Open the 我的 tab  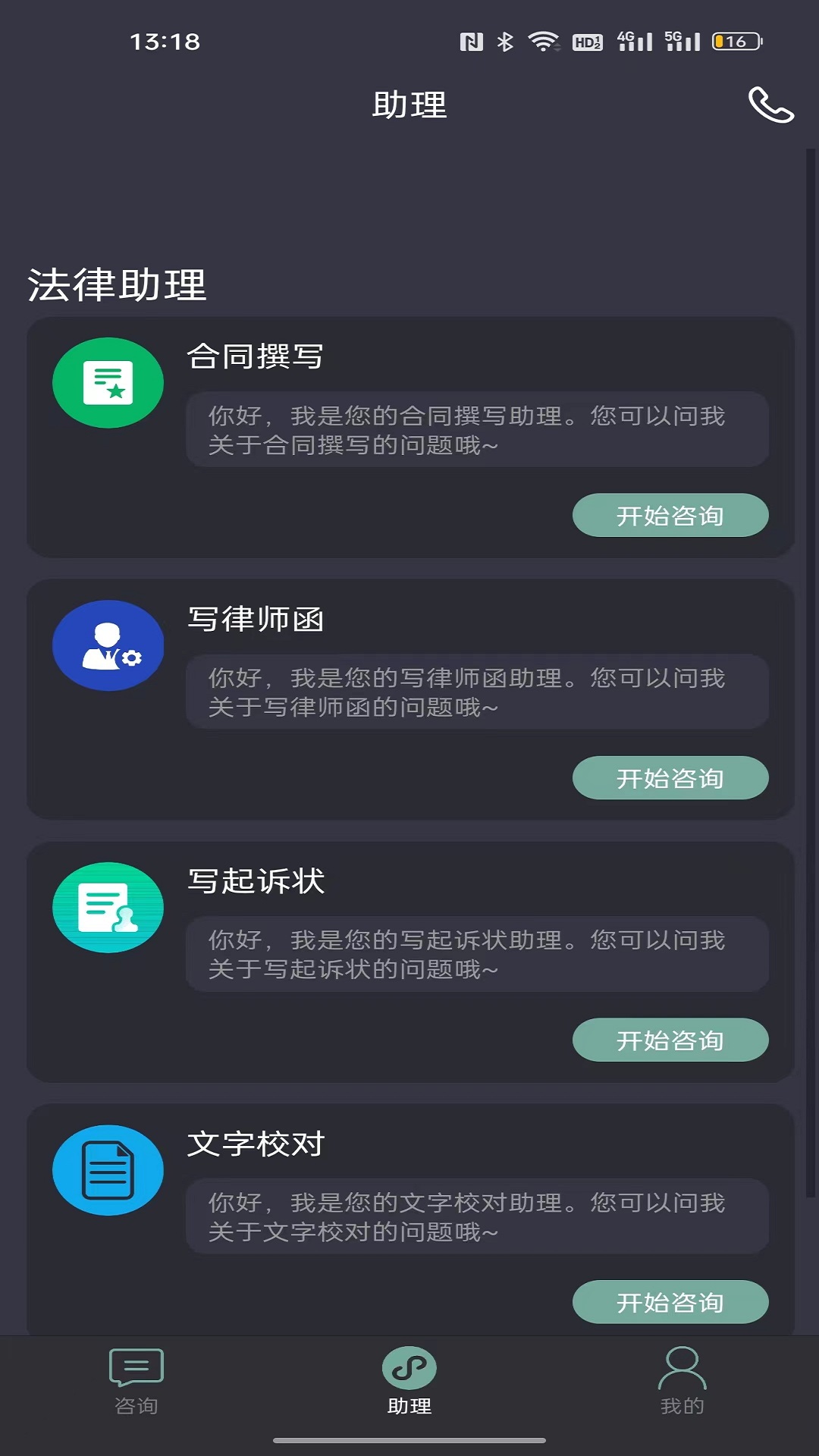tap(682, 1382)
